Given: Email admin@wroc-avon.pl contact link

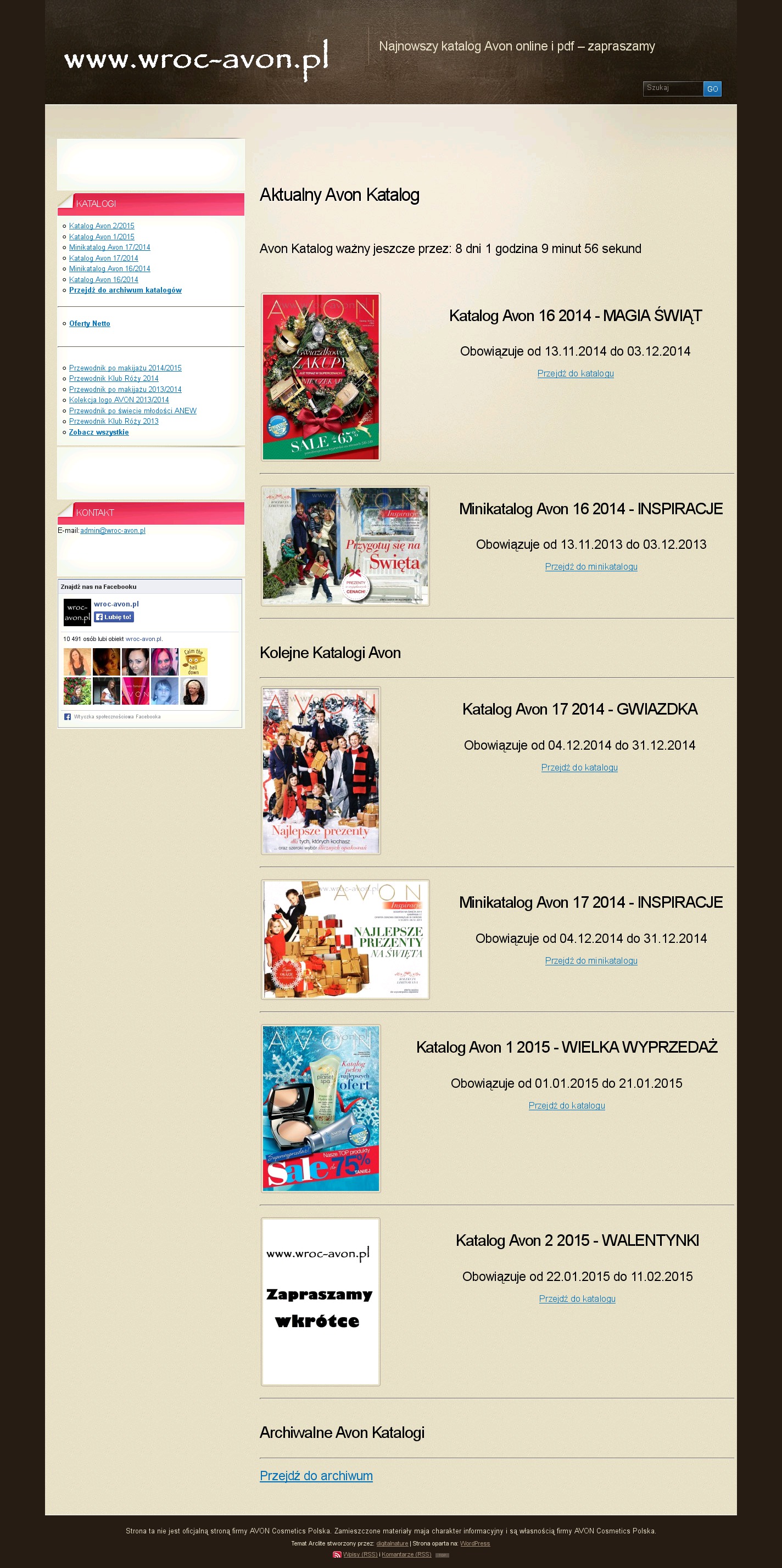Looking at the screenshot, I should tap(113, 531).
